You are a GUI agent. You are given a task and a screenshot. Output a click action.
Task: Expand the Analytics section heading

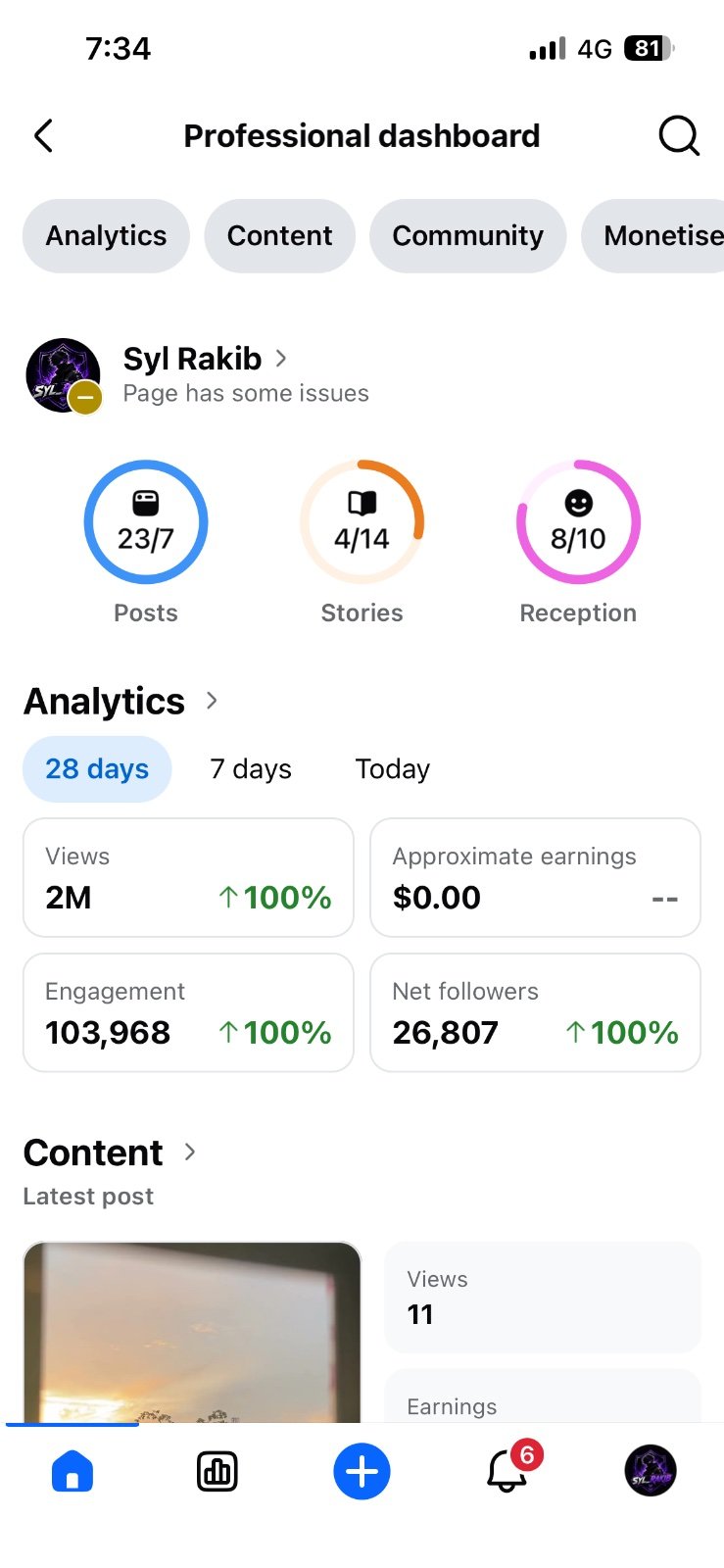(x=121, y=702)
